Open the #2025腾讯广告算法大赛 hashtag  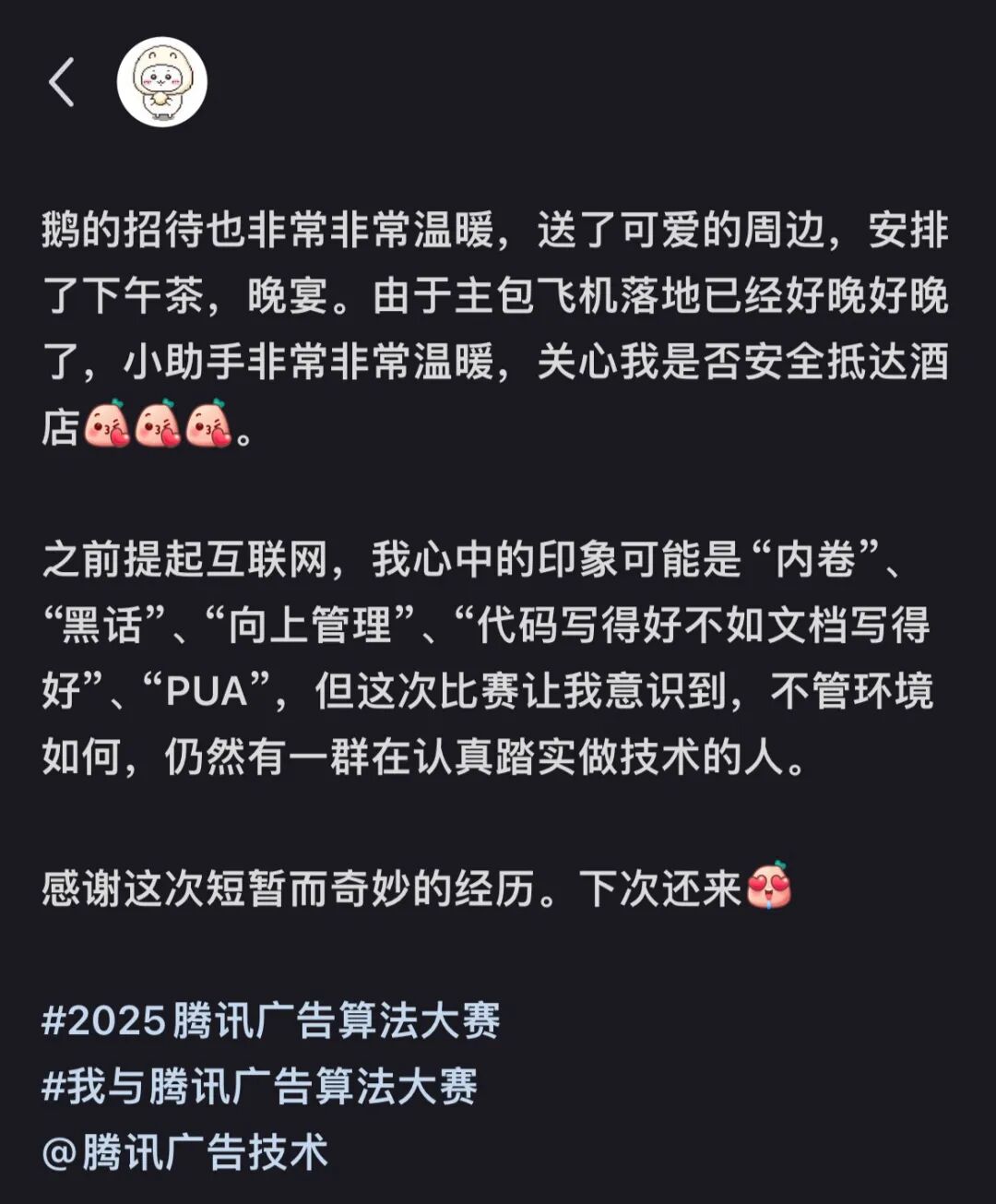pyautogui.click(x=271, y=1020)
